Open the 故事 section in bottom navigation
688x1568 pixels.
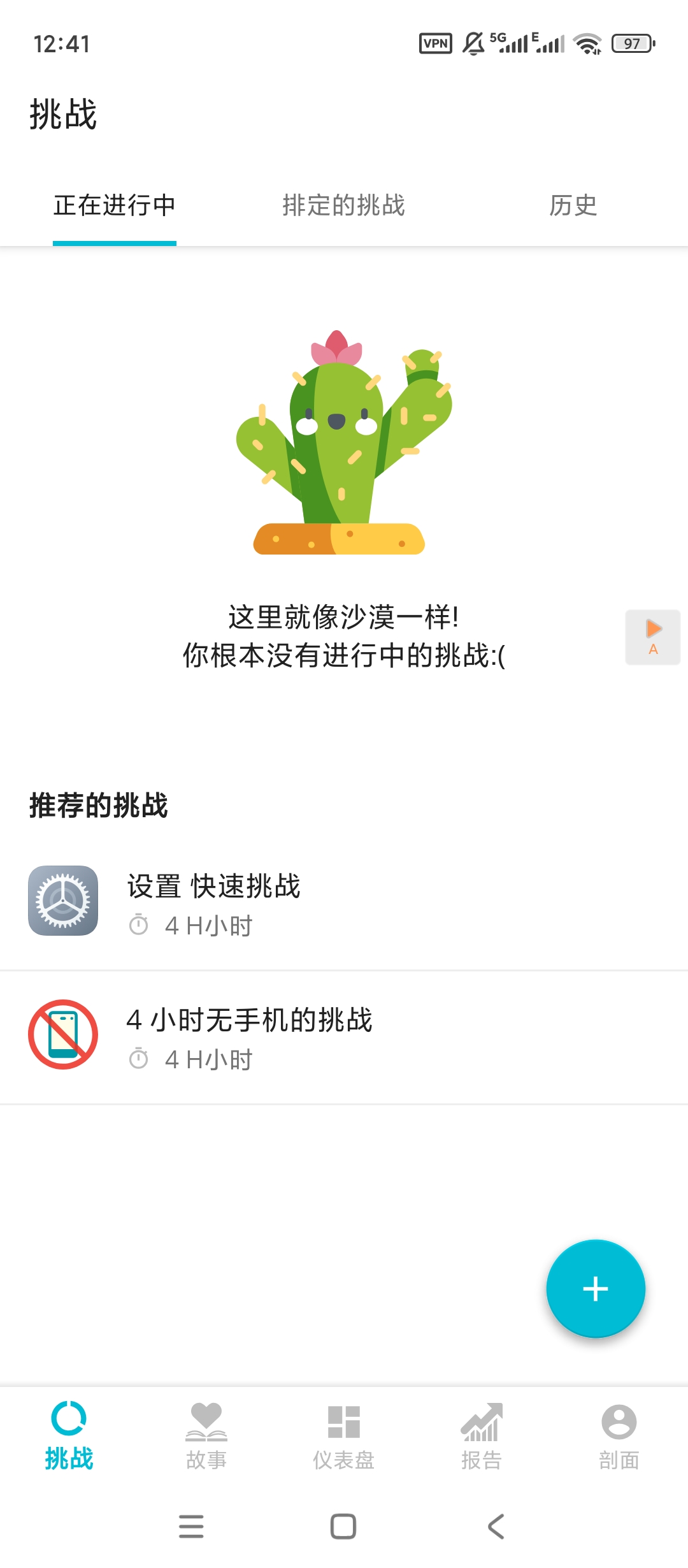tap(205, 1437)
